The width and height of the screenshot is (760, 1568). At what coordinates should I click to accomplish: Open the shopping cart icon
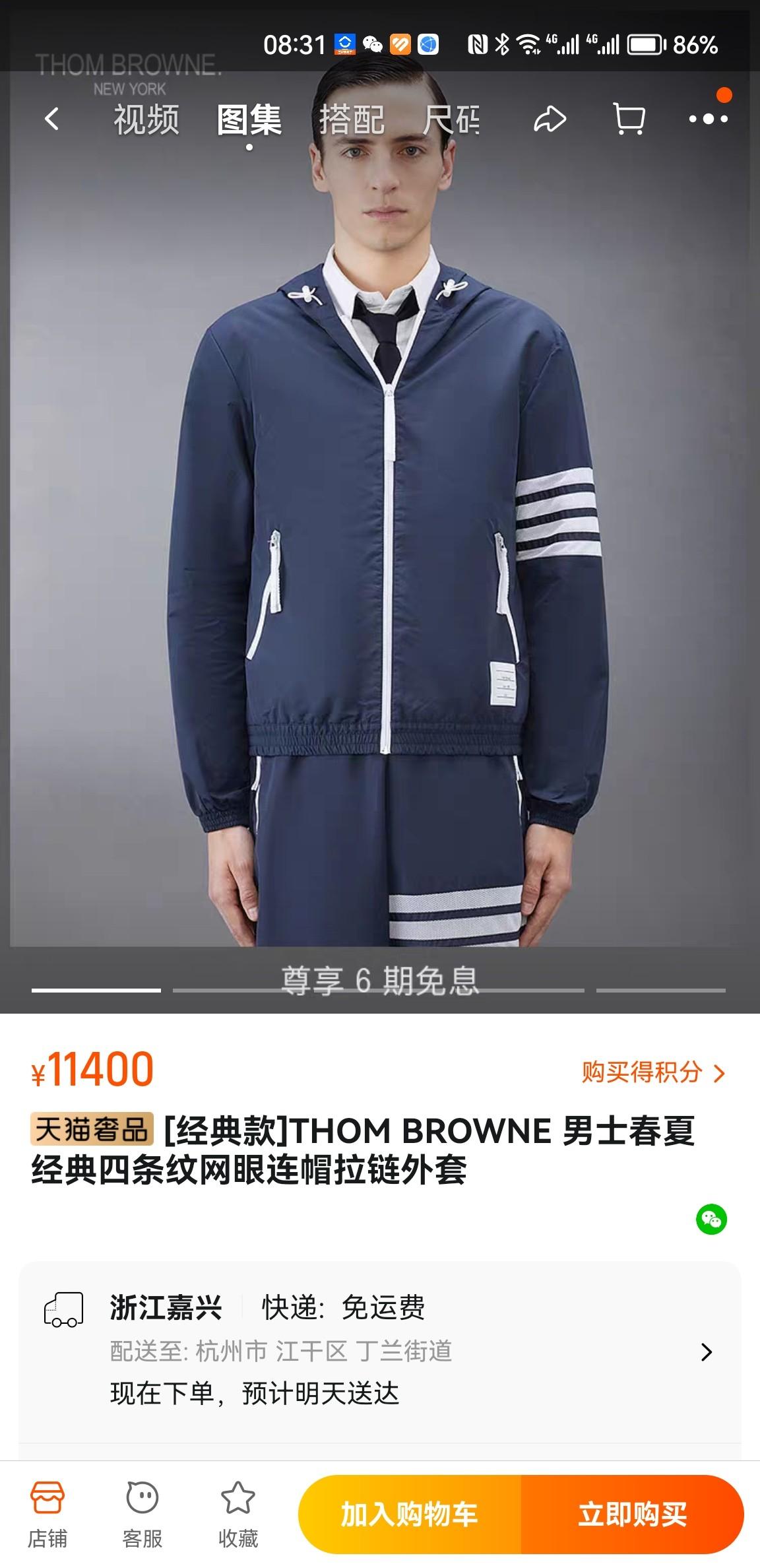pyautogui.click(x=629, y=119)
